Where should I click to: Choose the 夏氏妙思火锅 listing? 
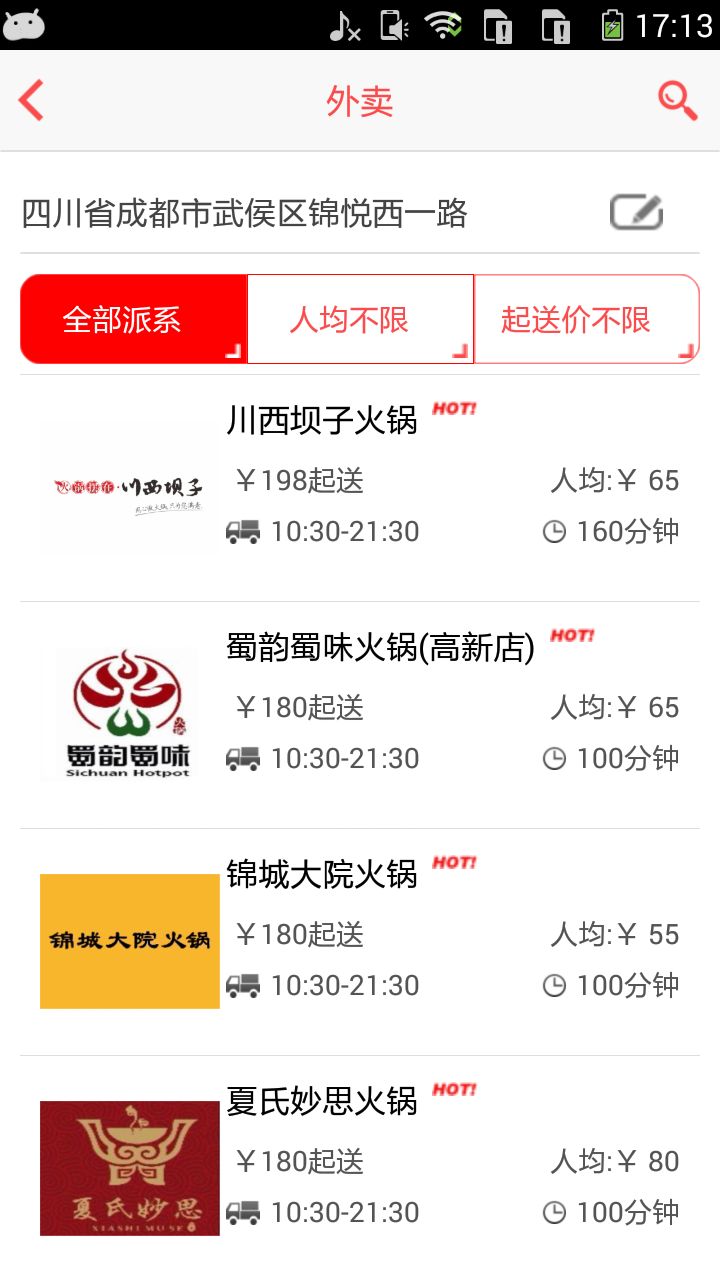360,1168
